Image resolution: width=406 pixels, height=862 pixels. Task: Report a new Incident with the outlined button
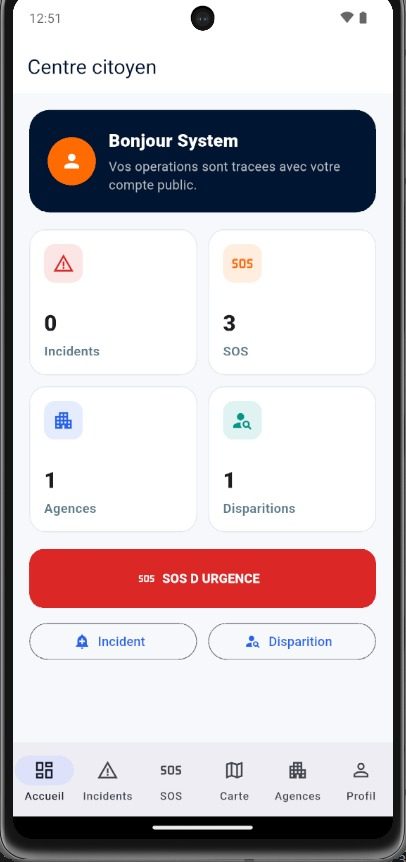point(113,642)
